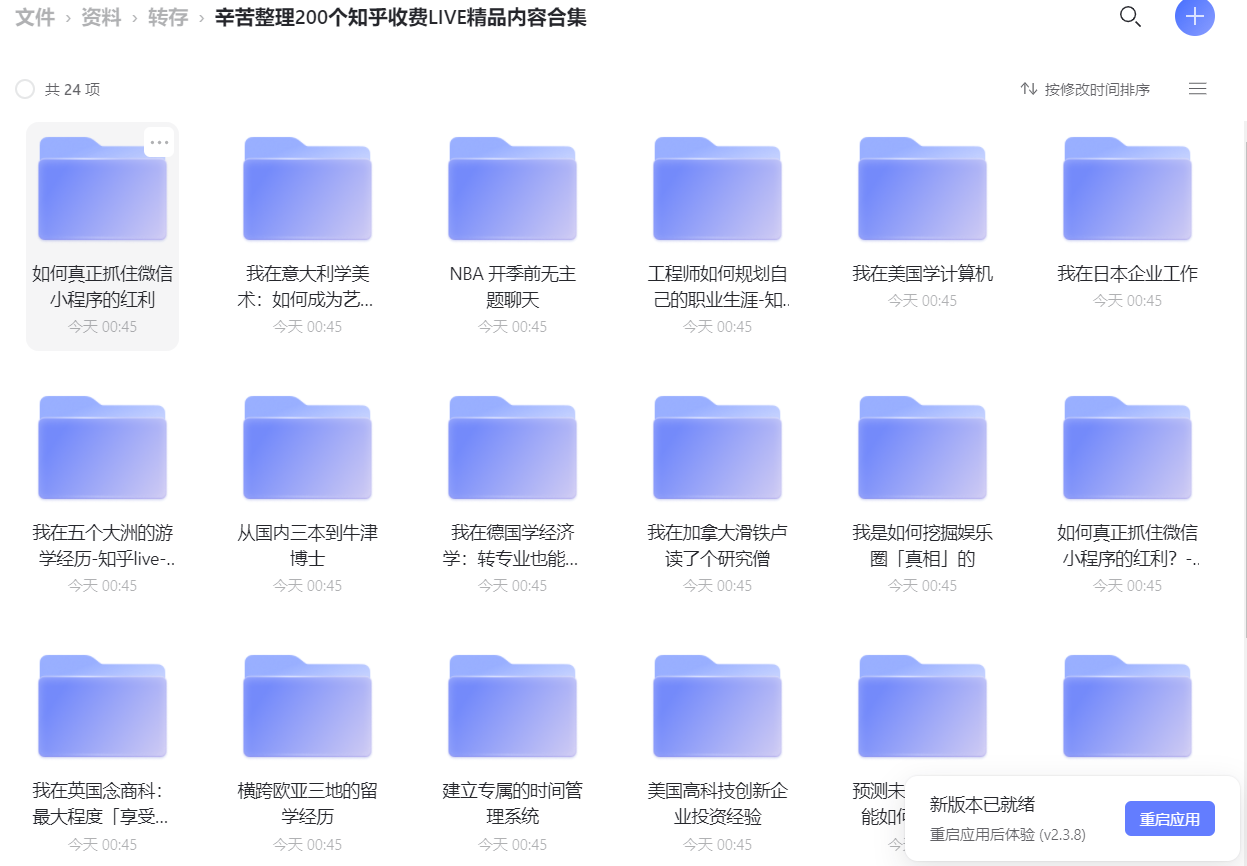
Task: Open more options on the first folder
Action: [159, 143]
